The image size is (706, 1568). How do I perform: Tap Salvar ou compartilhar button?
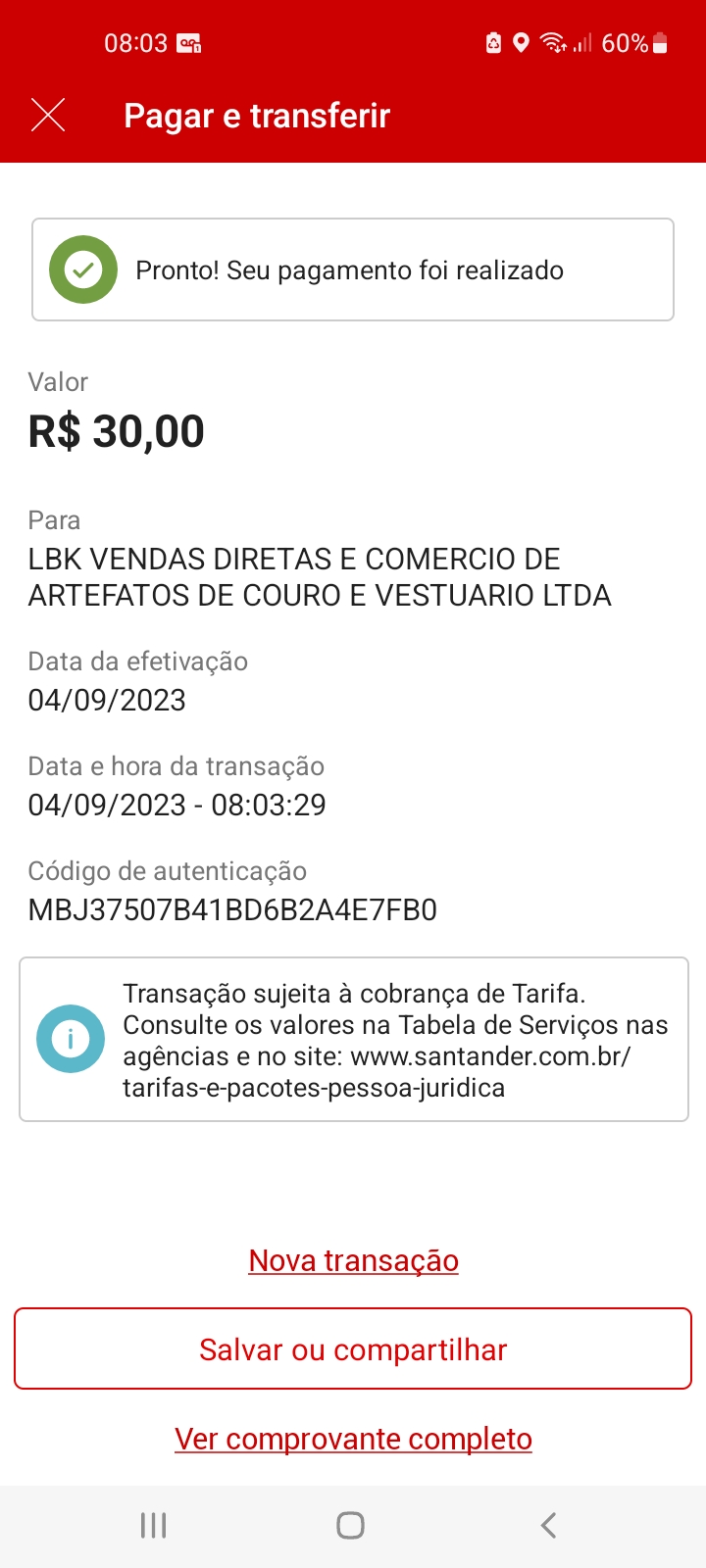pyautogui.click(x=353, y=1349)
